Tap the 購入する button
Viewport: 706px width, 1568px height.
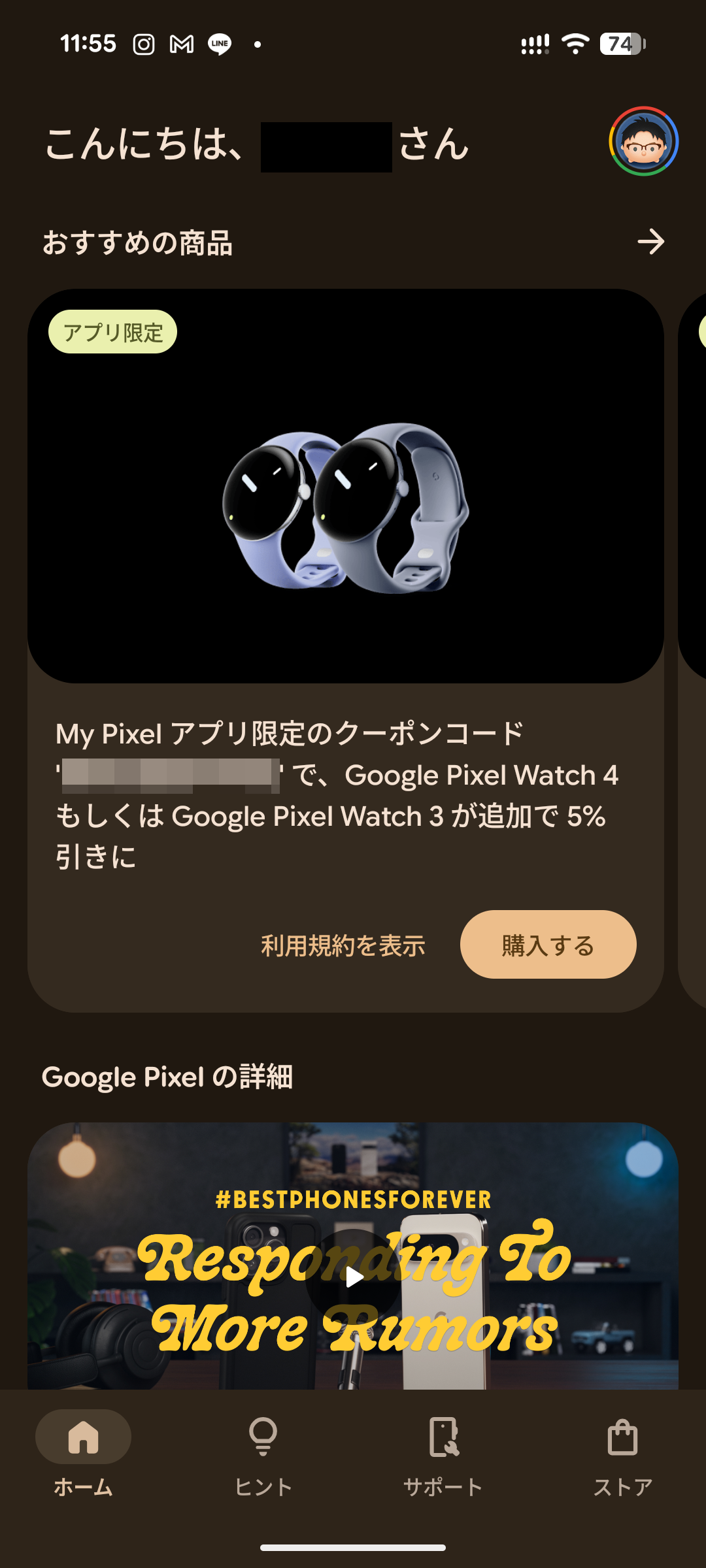[x=548, y=945]
